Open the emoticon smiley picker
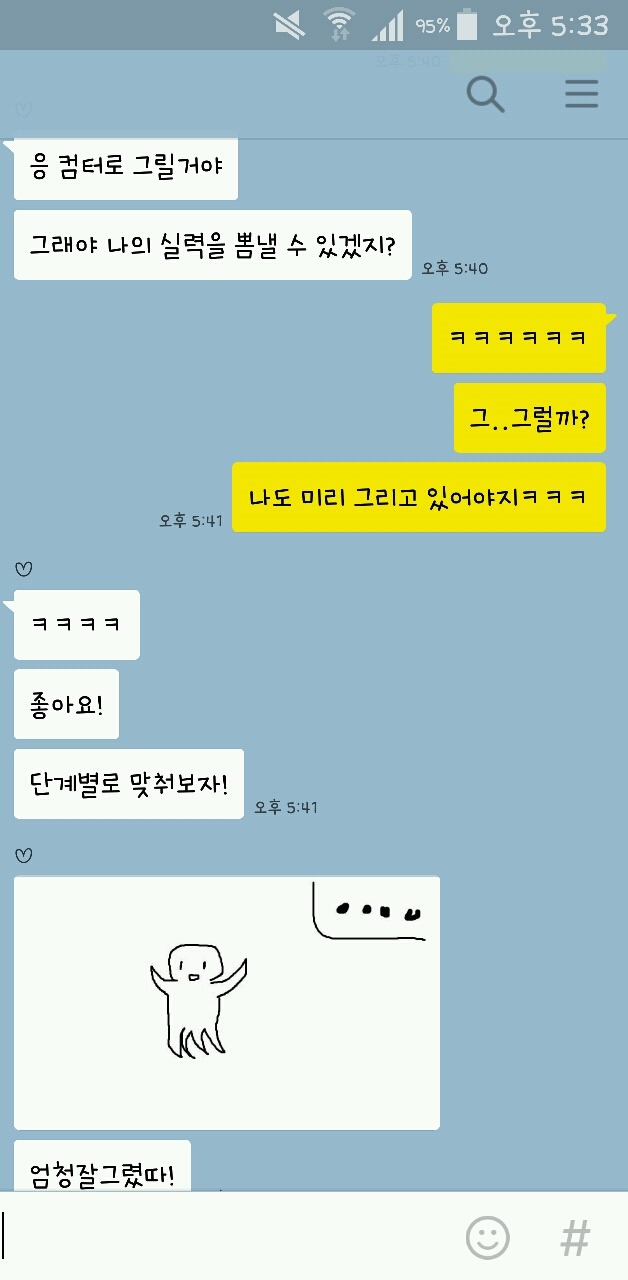 tap(488, 1238)
